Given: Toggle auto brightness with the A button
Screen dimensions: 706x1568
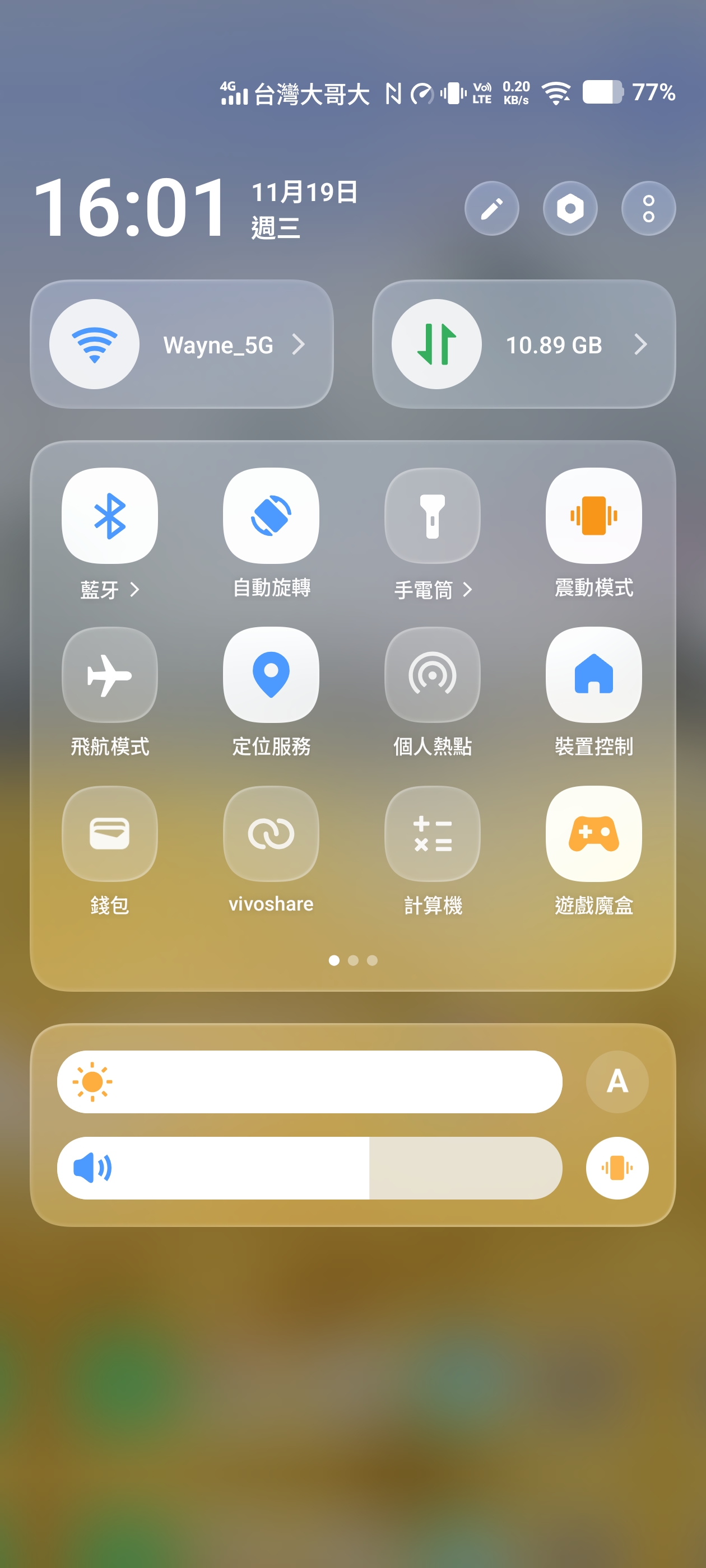Looking at the screenshot, I should pos(617,1082).
